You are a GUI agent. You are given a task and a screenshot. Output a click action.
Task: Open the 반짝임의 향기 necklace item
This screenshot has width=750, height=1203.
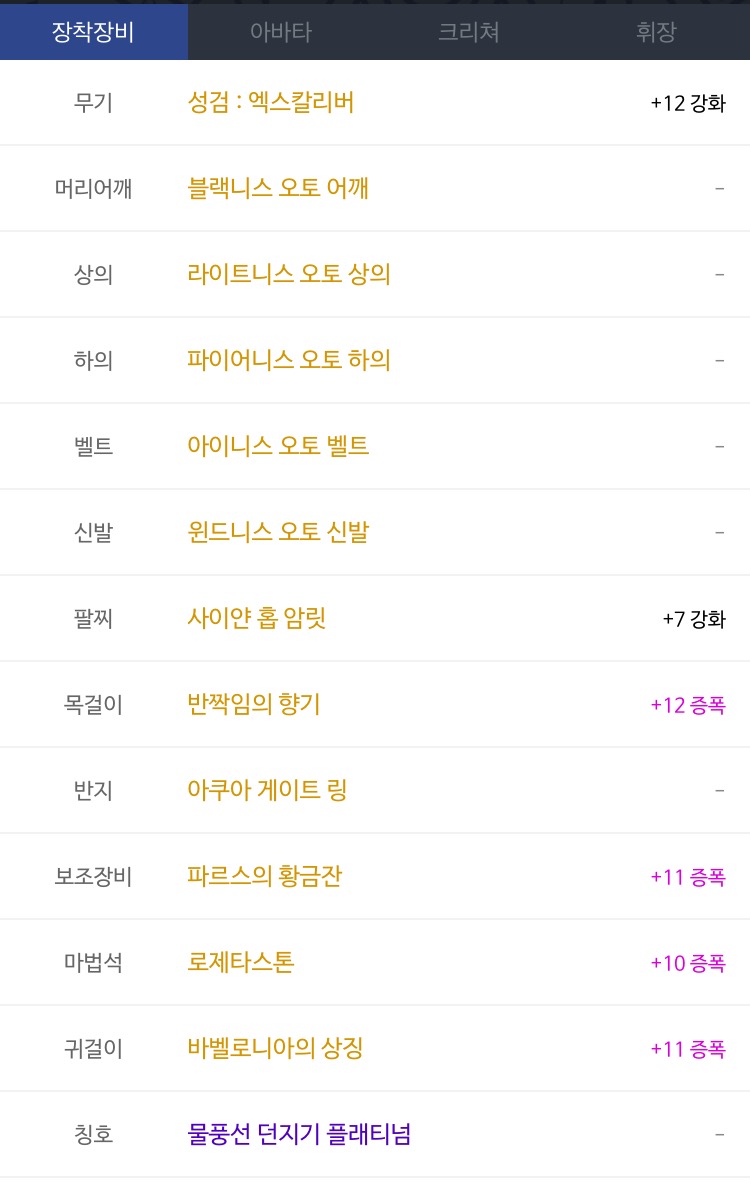(254, 704)
